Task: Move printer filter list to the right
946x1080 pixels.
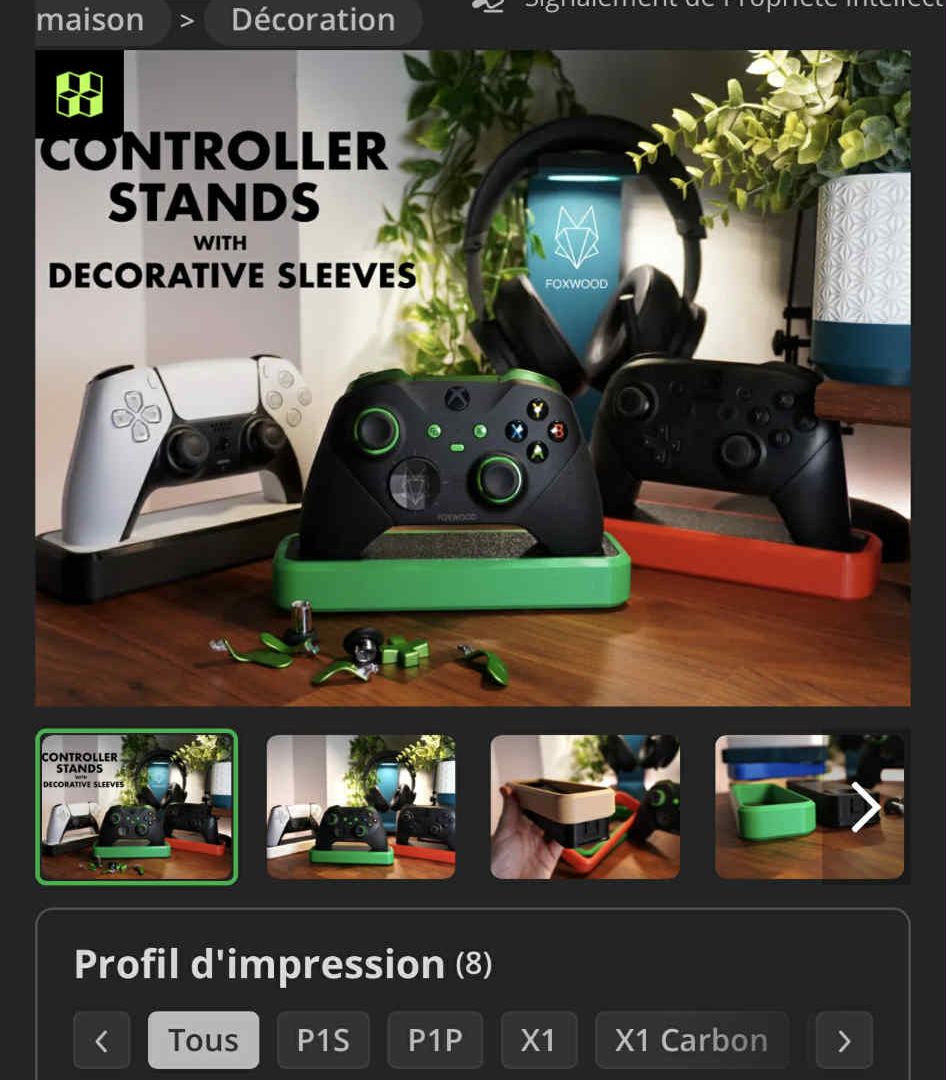Action: 843,1040
